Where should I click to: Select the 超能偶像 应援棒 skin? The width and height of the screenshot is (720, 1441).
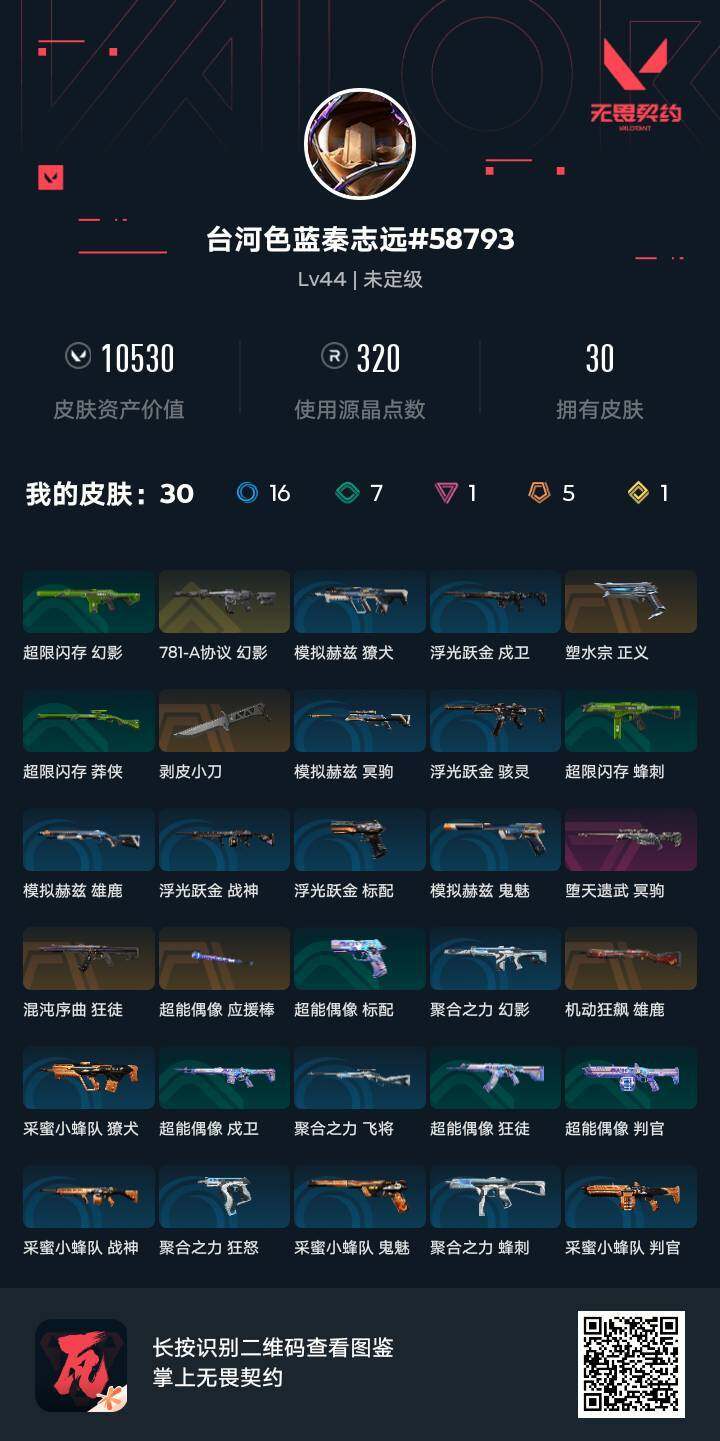(x=223, y=959)
